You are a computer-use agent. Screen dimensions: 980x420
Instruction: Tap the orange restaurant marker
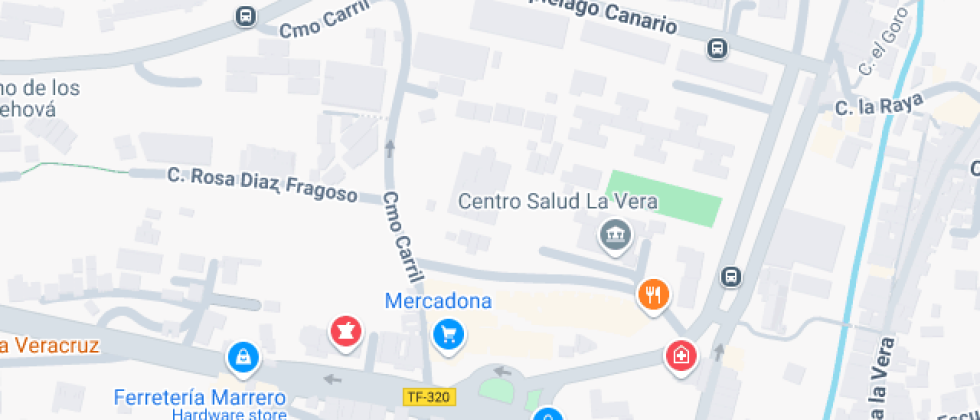point(653,294)
